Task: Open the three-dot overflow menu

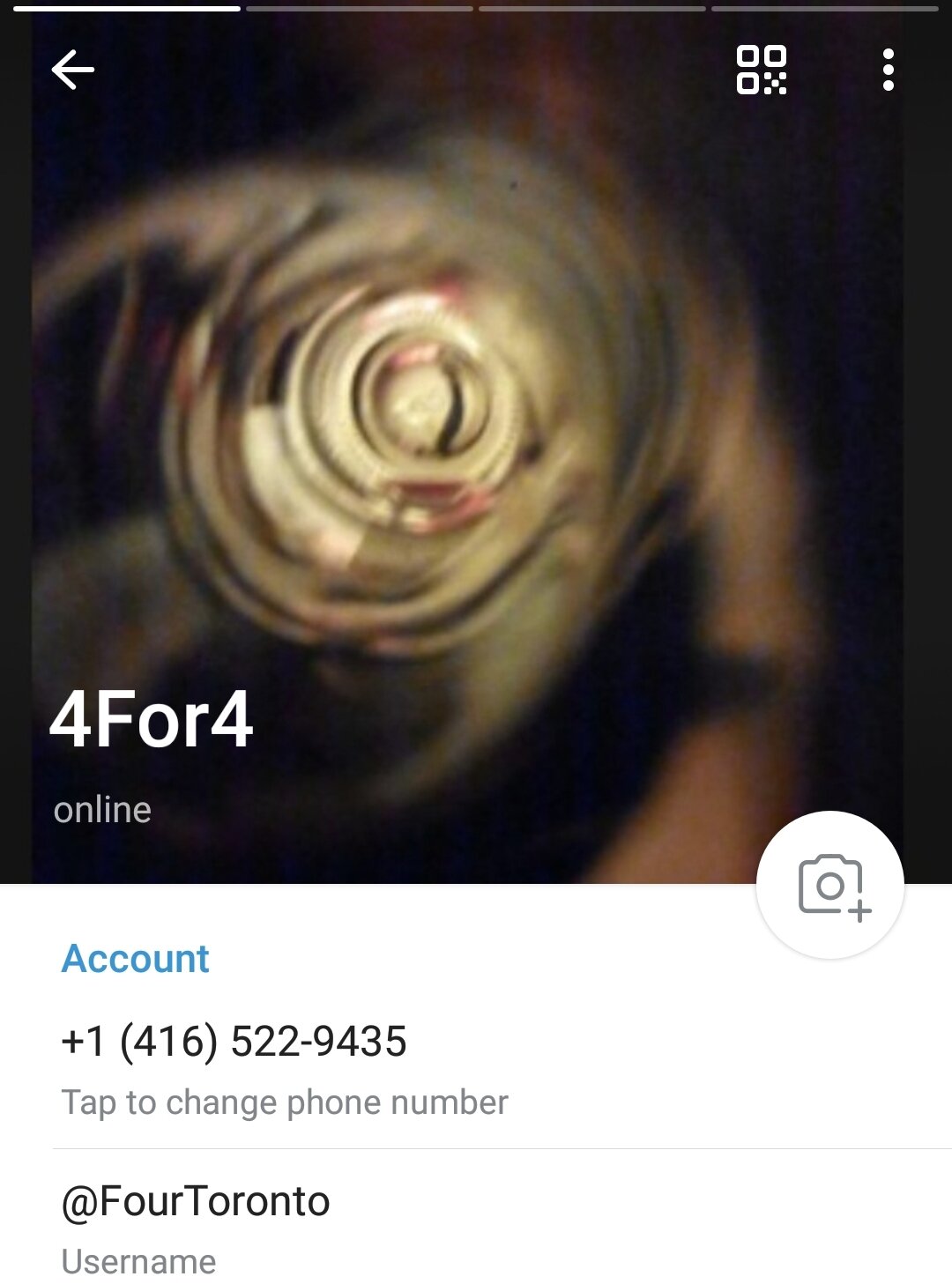Action: click(888, 70)
